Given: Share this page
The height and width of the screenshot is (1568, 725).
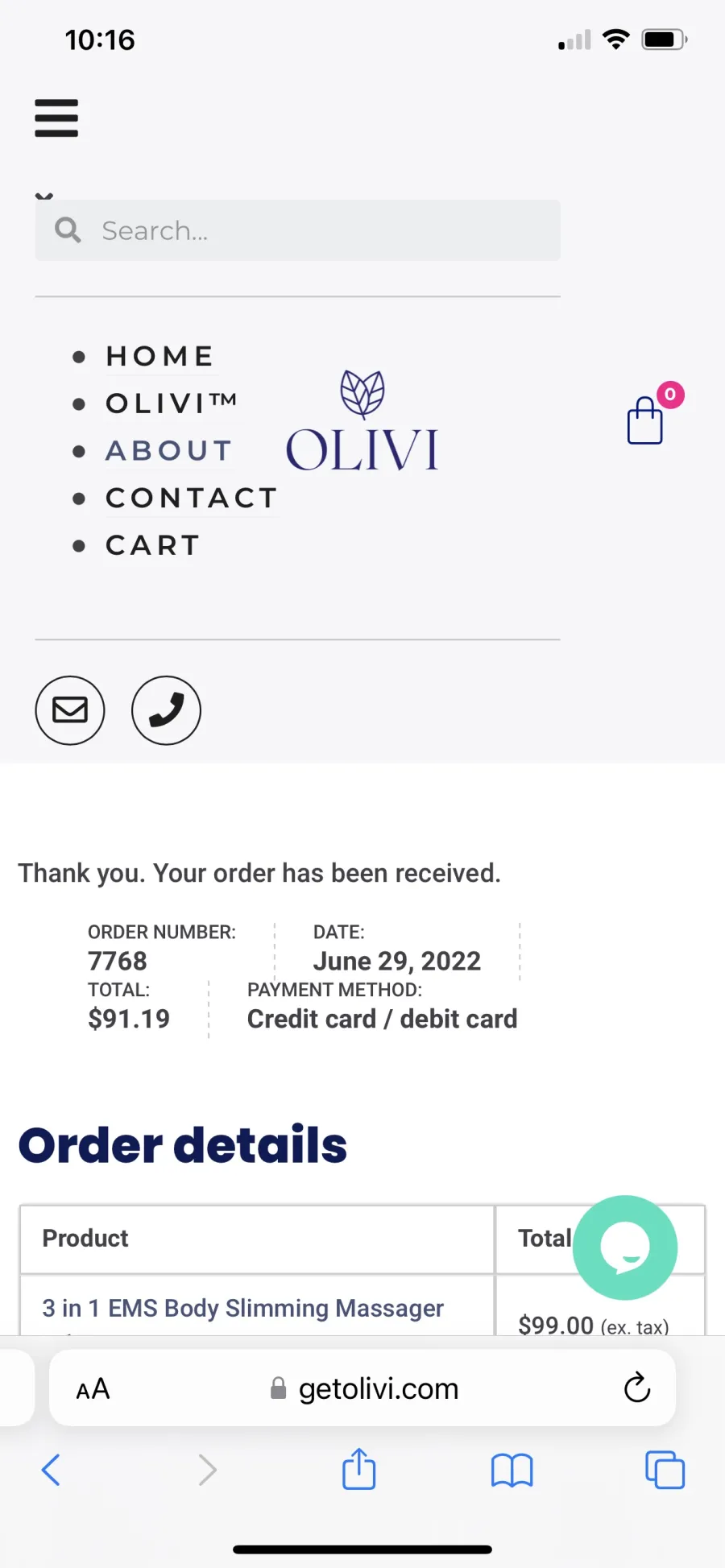Looking at the screenshot, I should (358, 1468).
